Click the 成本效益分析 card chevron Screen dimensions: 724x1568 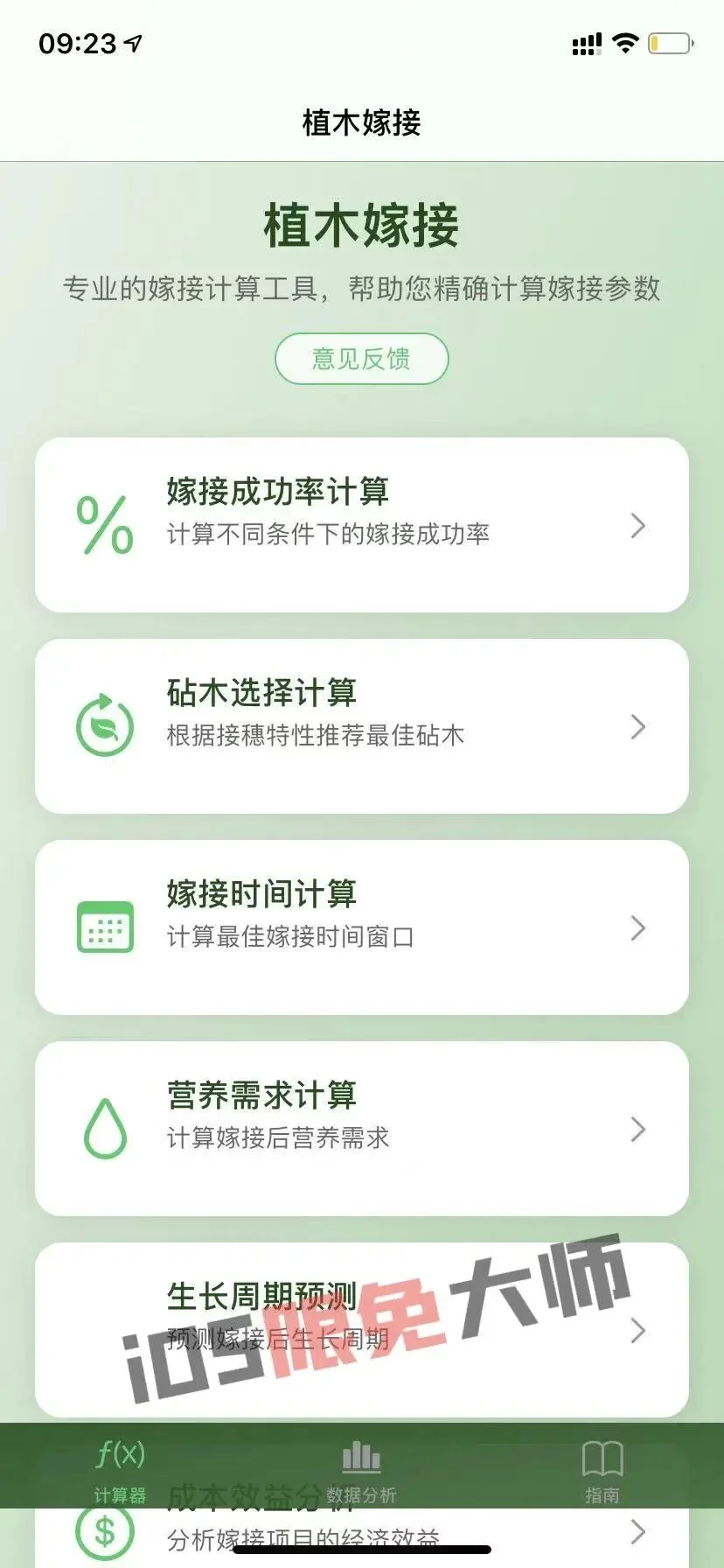pyautogui.click(x=638, y=1532)
